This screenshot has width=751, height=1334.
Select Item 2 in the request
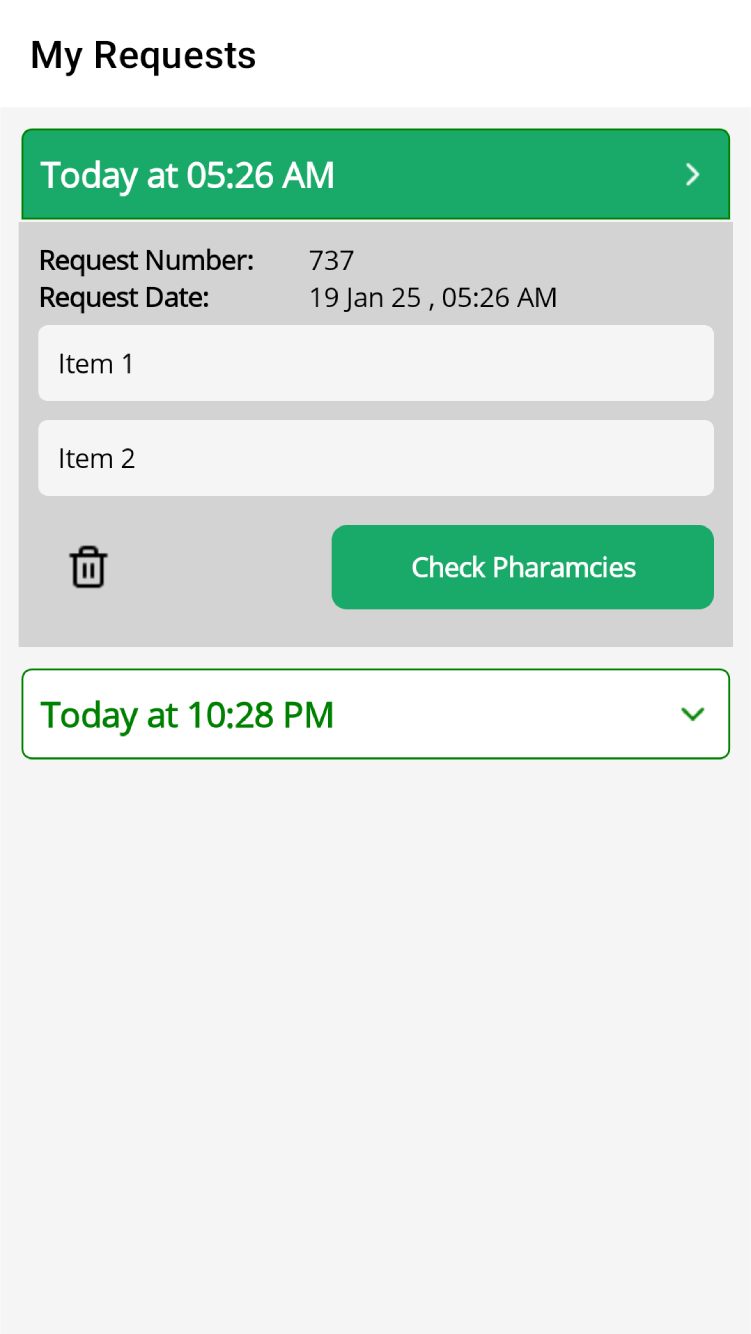pyautogui.click(x=375, y=458)
